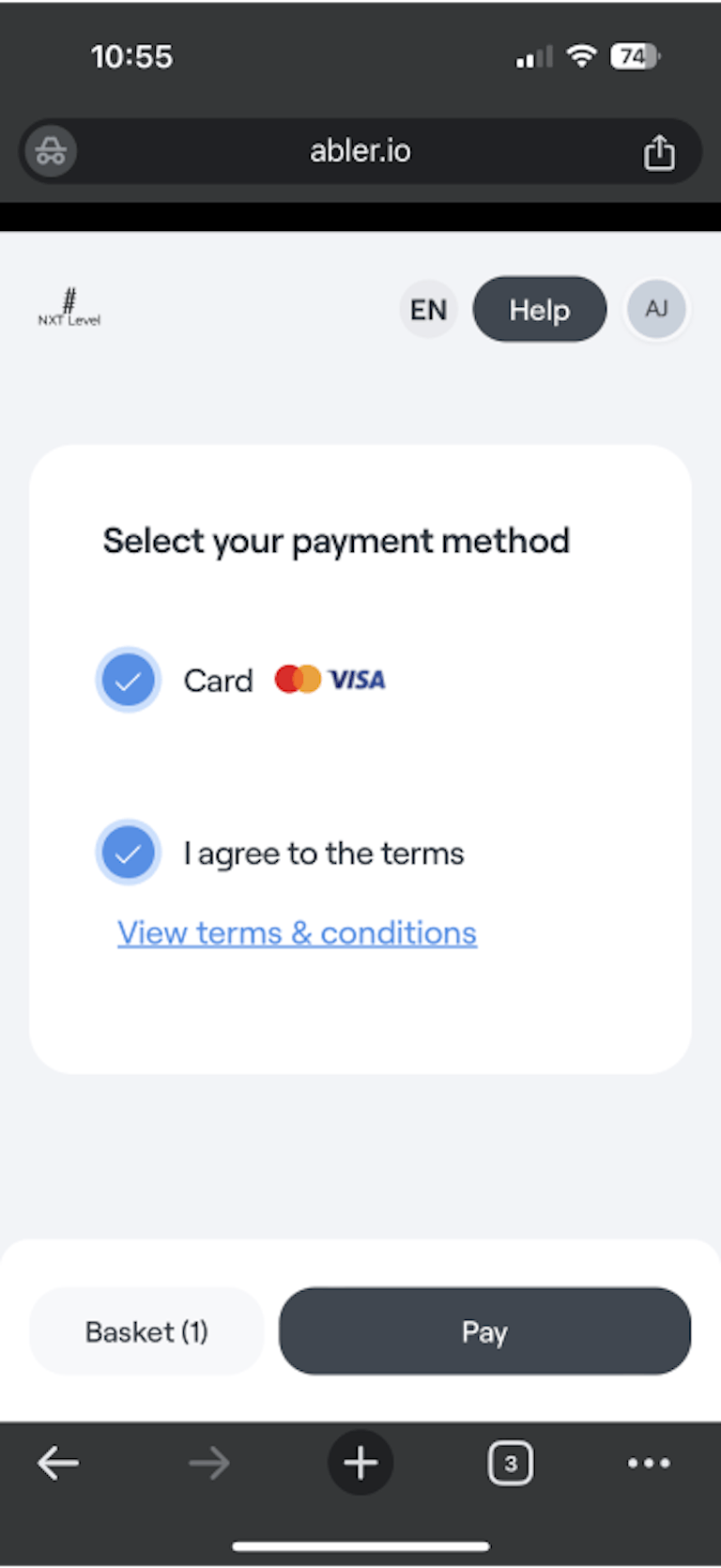Tap Pay to complete the payment
The image size is (721, 1568).
click(x=484, y=1331)
